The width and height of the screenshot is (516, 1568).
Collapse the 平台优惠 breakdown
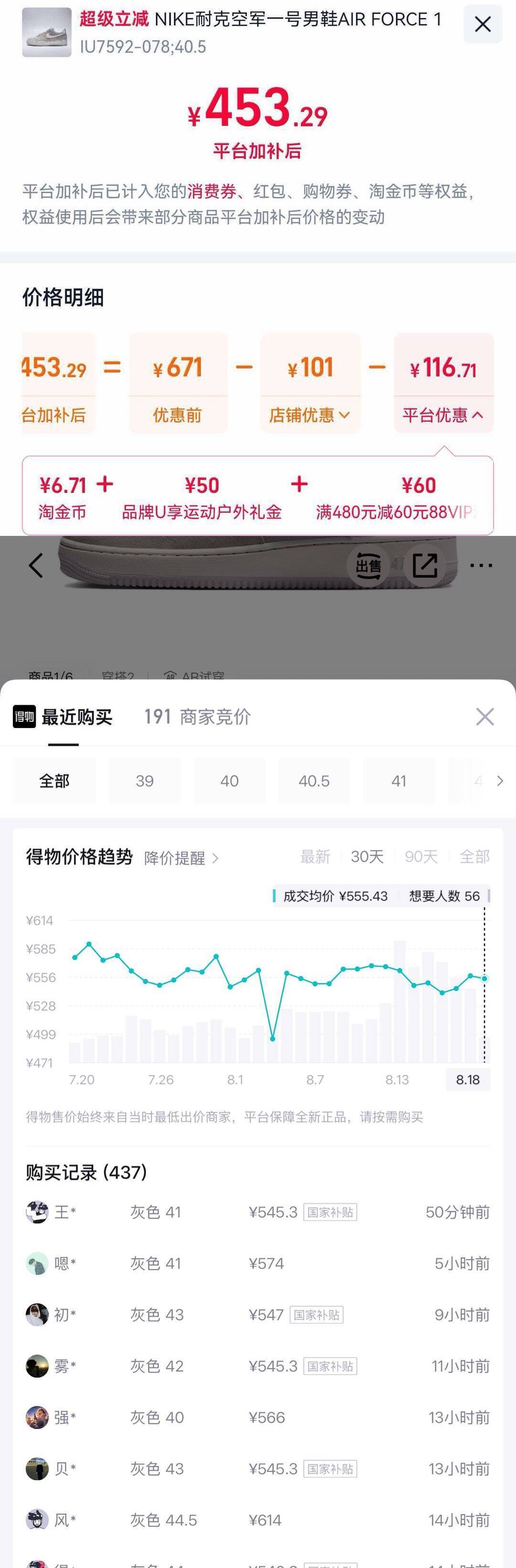[443, 415]
